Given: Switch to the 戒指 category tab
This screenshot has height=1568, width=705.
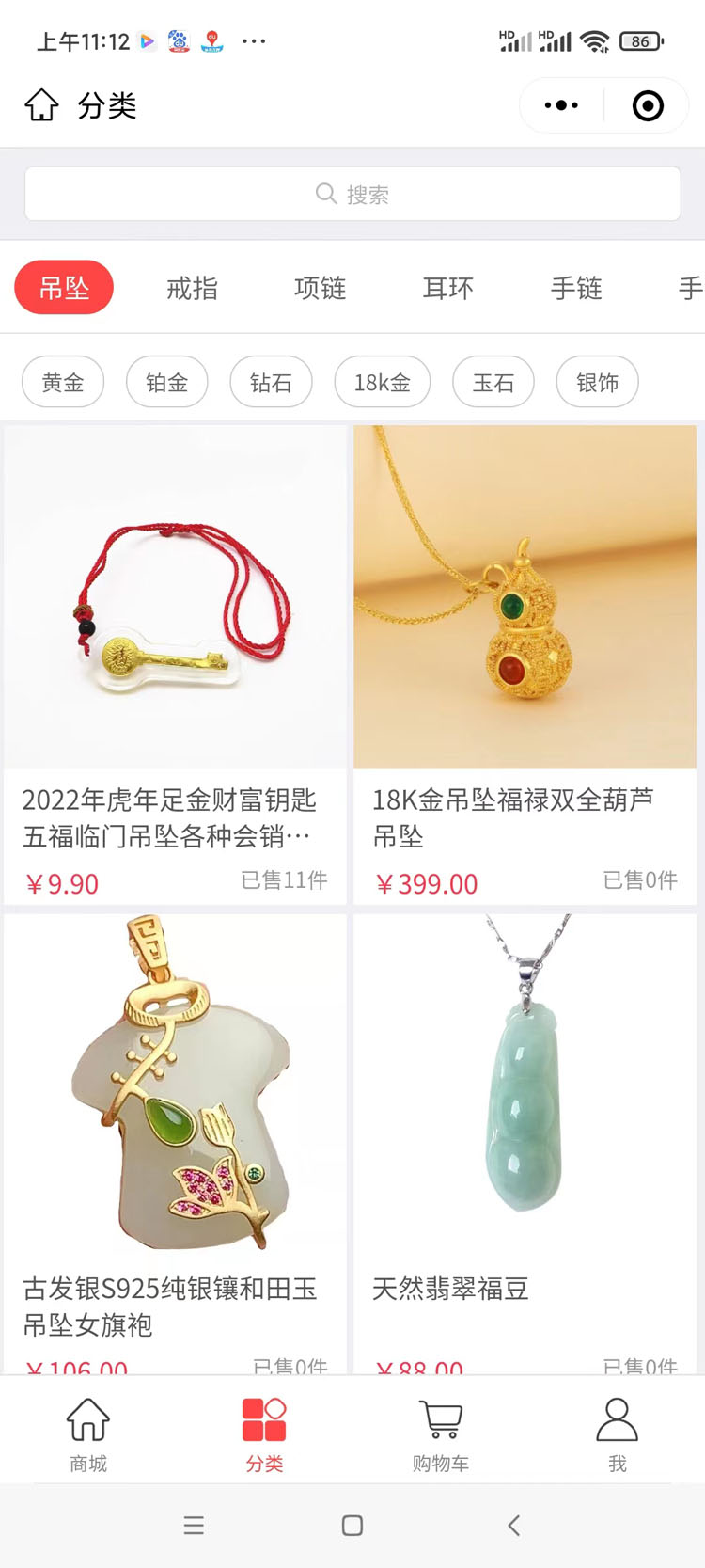Looking at the screenshot, I should 192,288.
